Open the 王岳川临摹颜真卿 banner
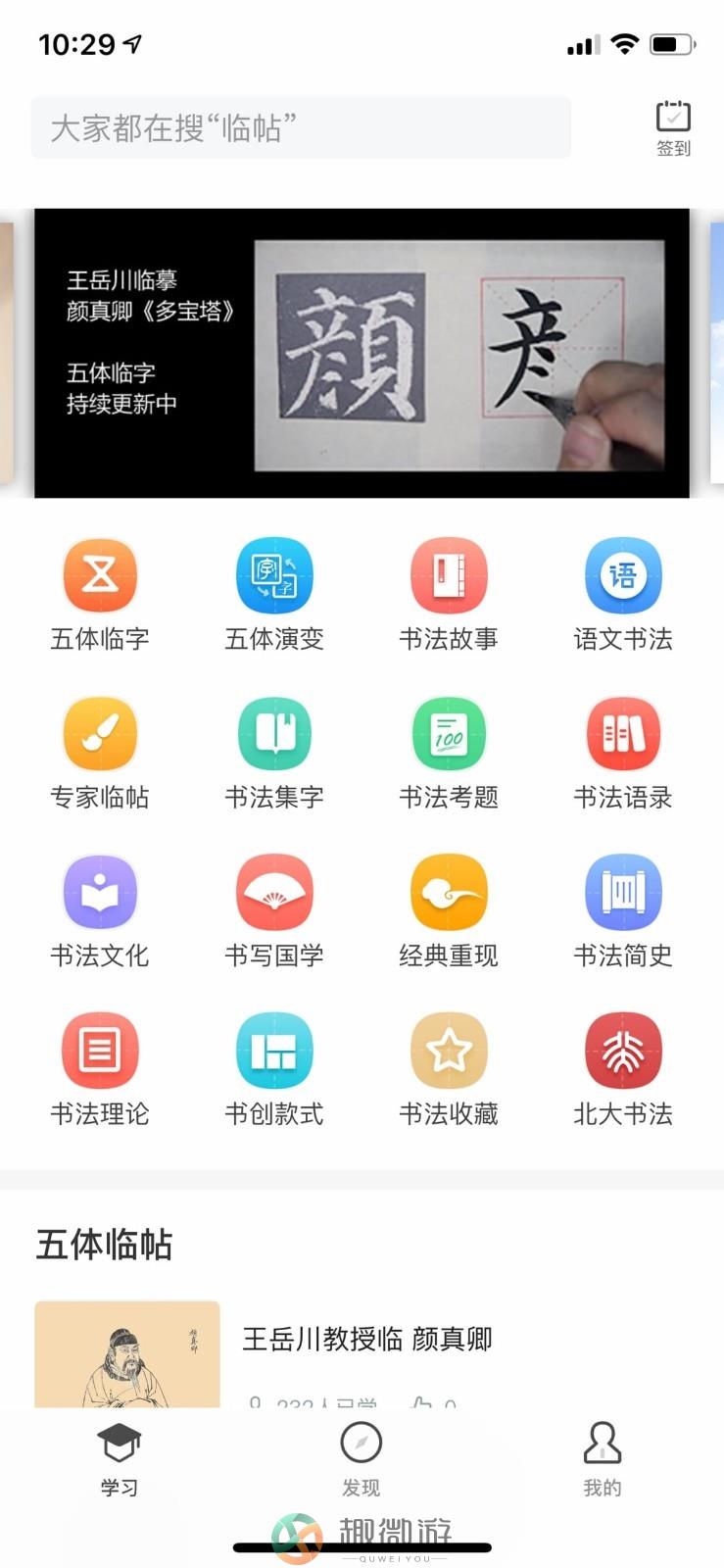Screen dimensions: 724x1568 362,353
